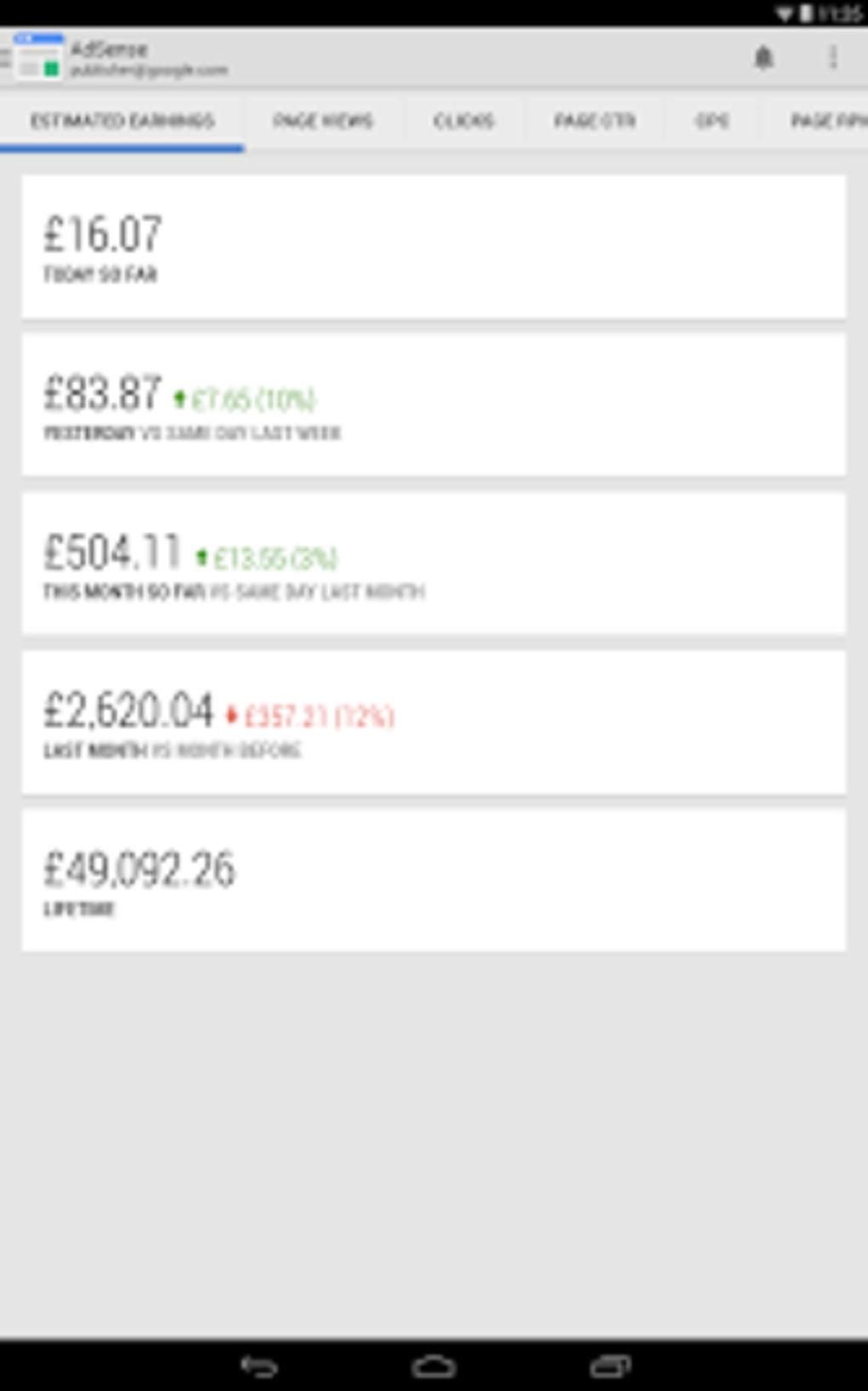Open the navigation drawer via AdSense icon
This screenshot has height=1391, width=868.
pos(34,58)
